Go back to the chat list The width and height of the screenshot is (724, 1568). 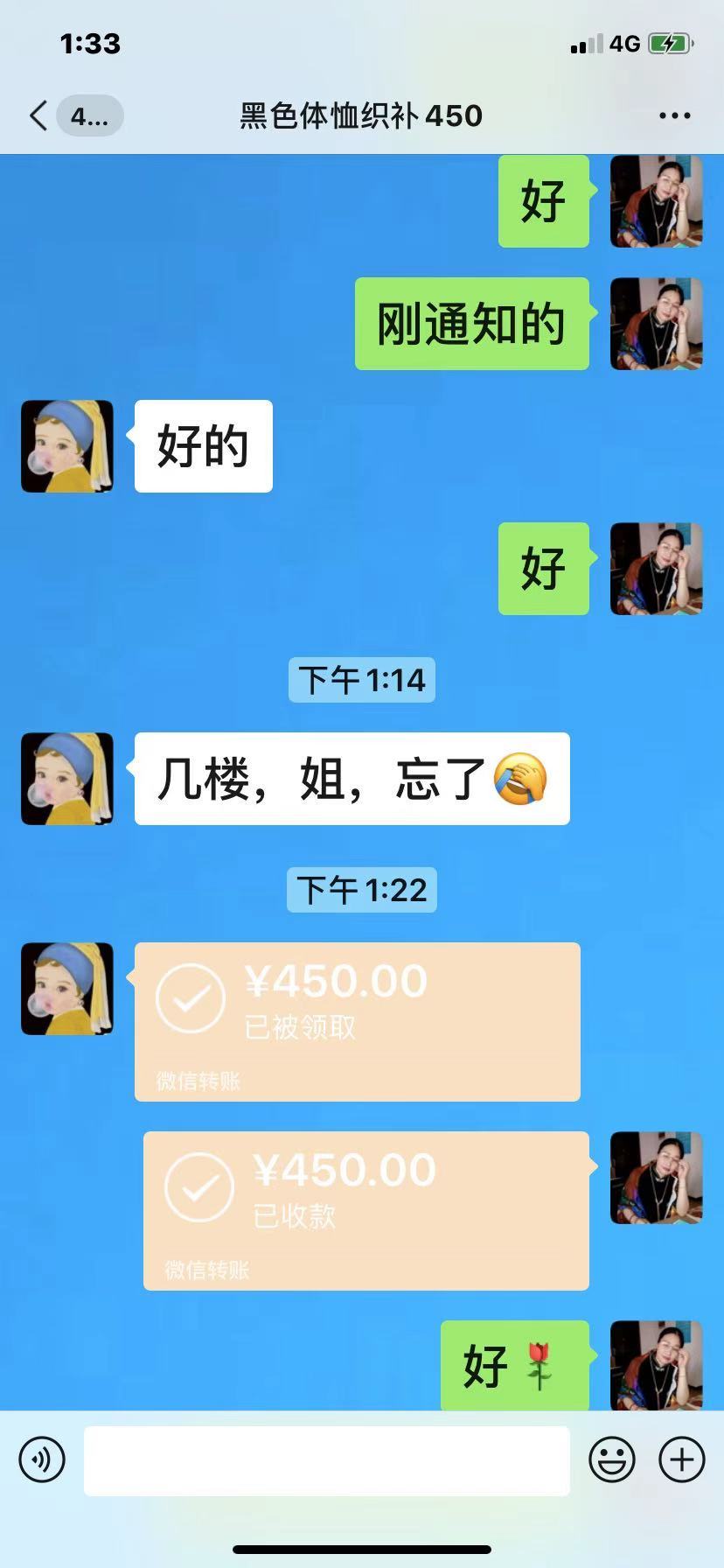coord(39,115)
